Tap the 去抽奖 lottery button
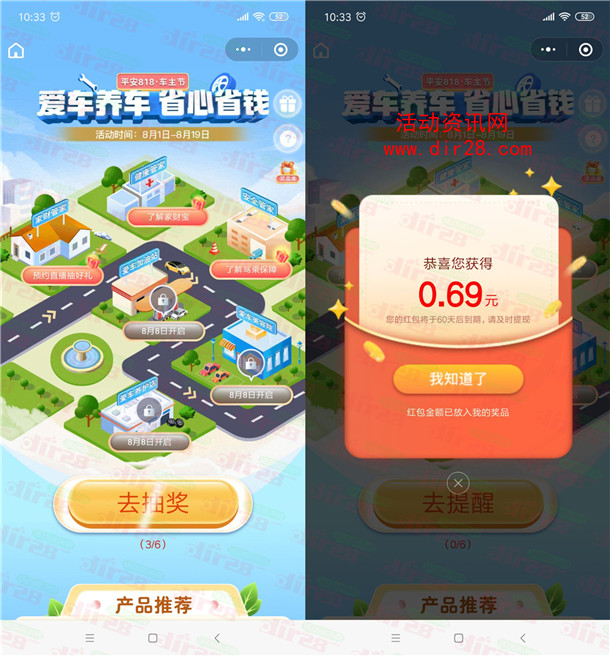Screen dimensions: 610x656 152,501
